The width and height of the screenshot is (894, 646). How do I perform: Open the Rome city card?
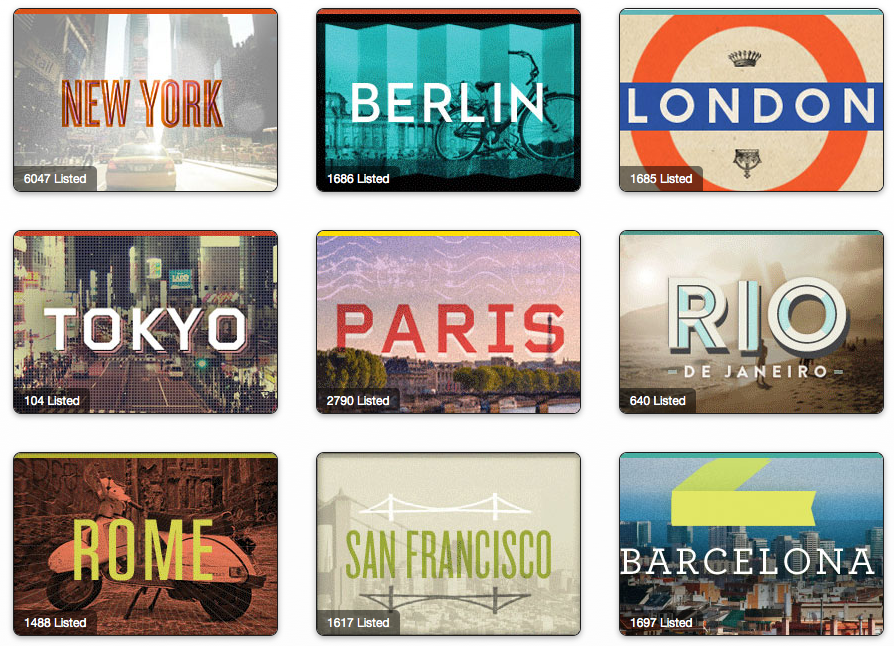[145, 544]
